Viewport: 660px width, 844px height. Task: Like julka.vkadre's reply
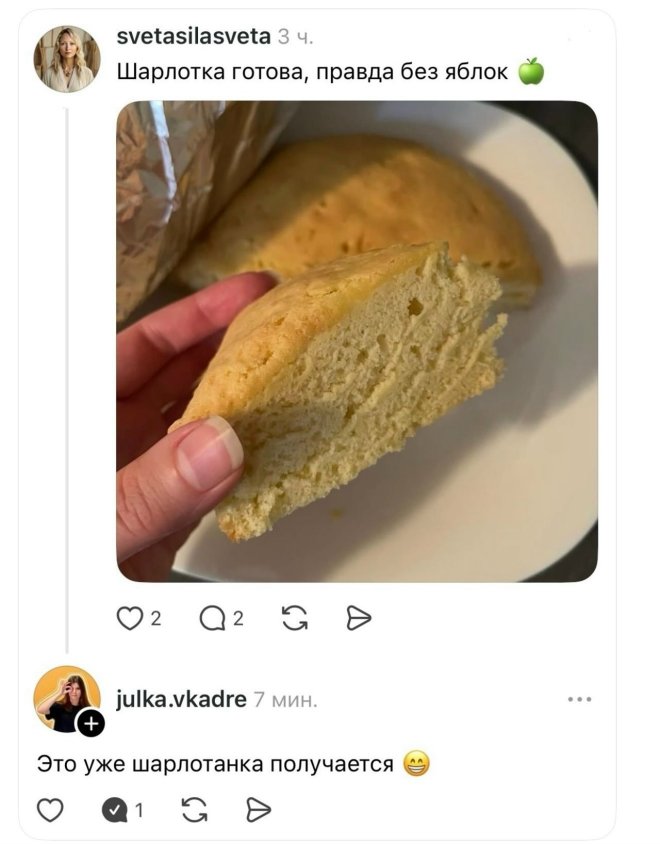point(50,809)
